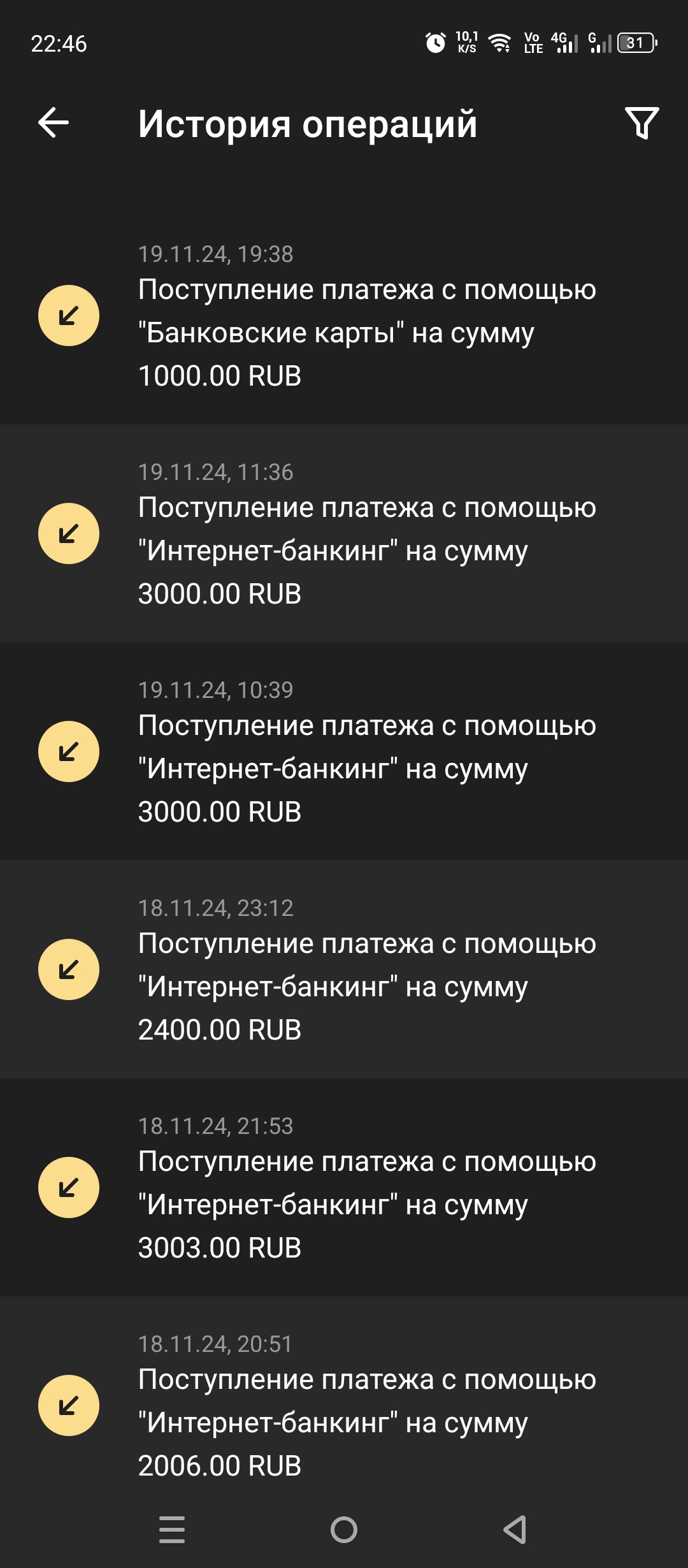Go back from История операций
Viewport: 688px width, 1568px height.
point(54,122)
